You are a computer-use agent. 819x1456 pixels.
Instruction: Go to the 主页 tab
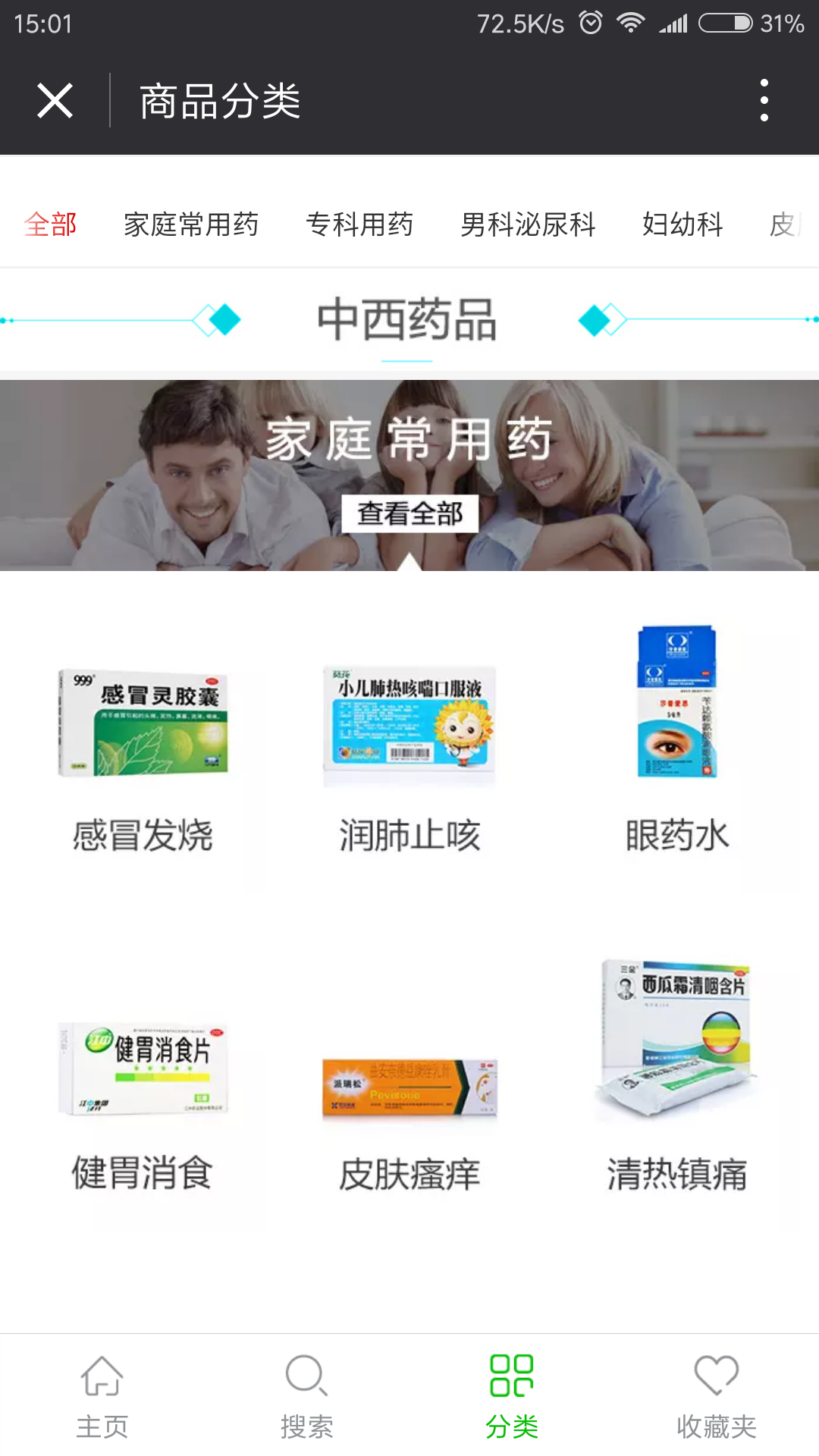click(102, 1395)
